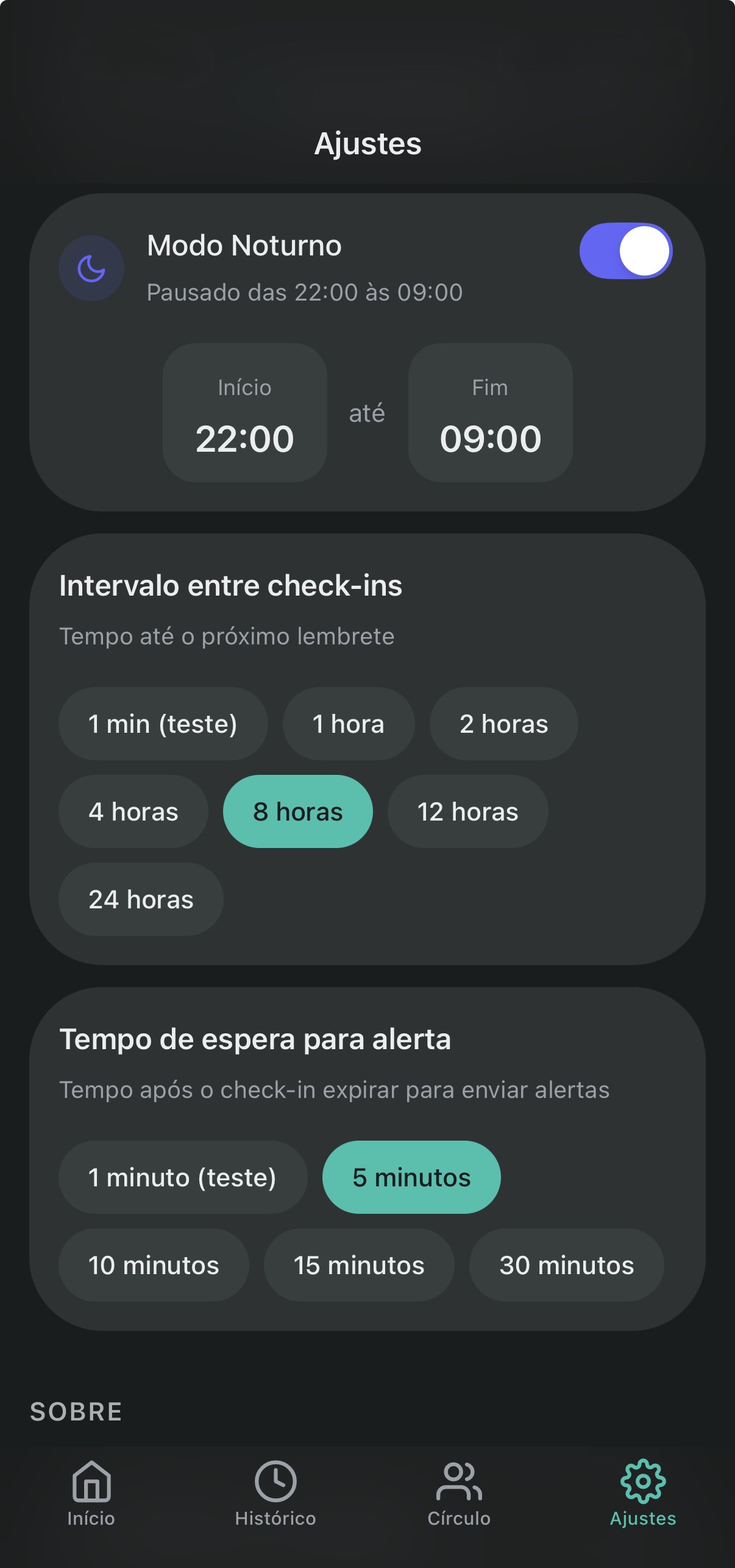Set alert wait to 10 minutos
This screenshot has height=1568, width=735.
point(154,1265)
